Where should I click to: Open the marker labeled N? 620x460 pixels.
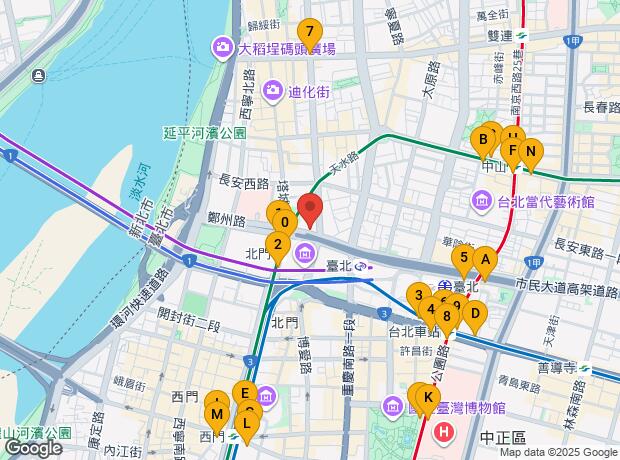click(531, 153)
